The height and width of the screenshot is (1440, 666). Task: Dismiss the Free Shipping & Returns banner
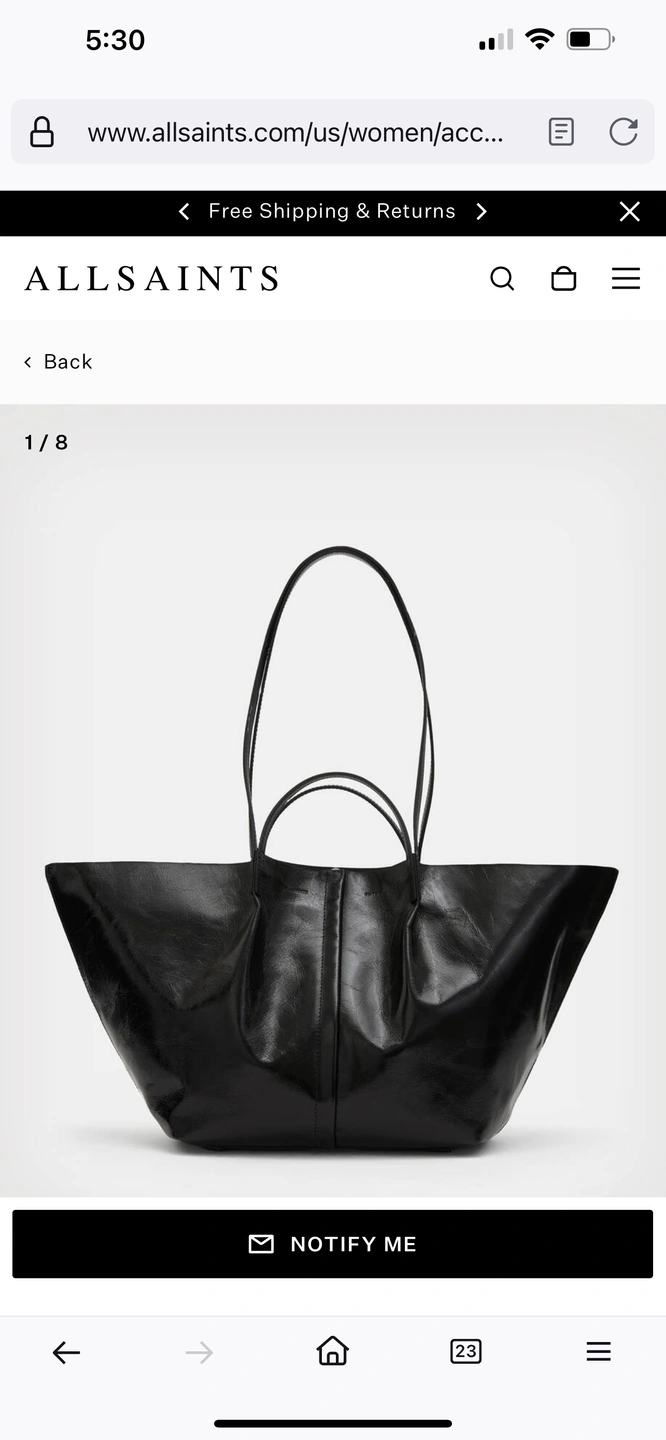click(629, 211)
